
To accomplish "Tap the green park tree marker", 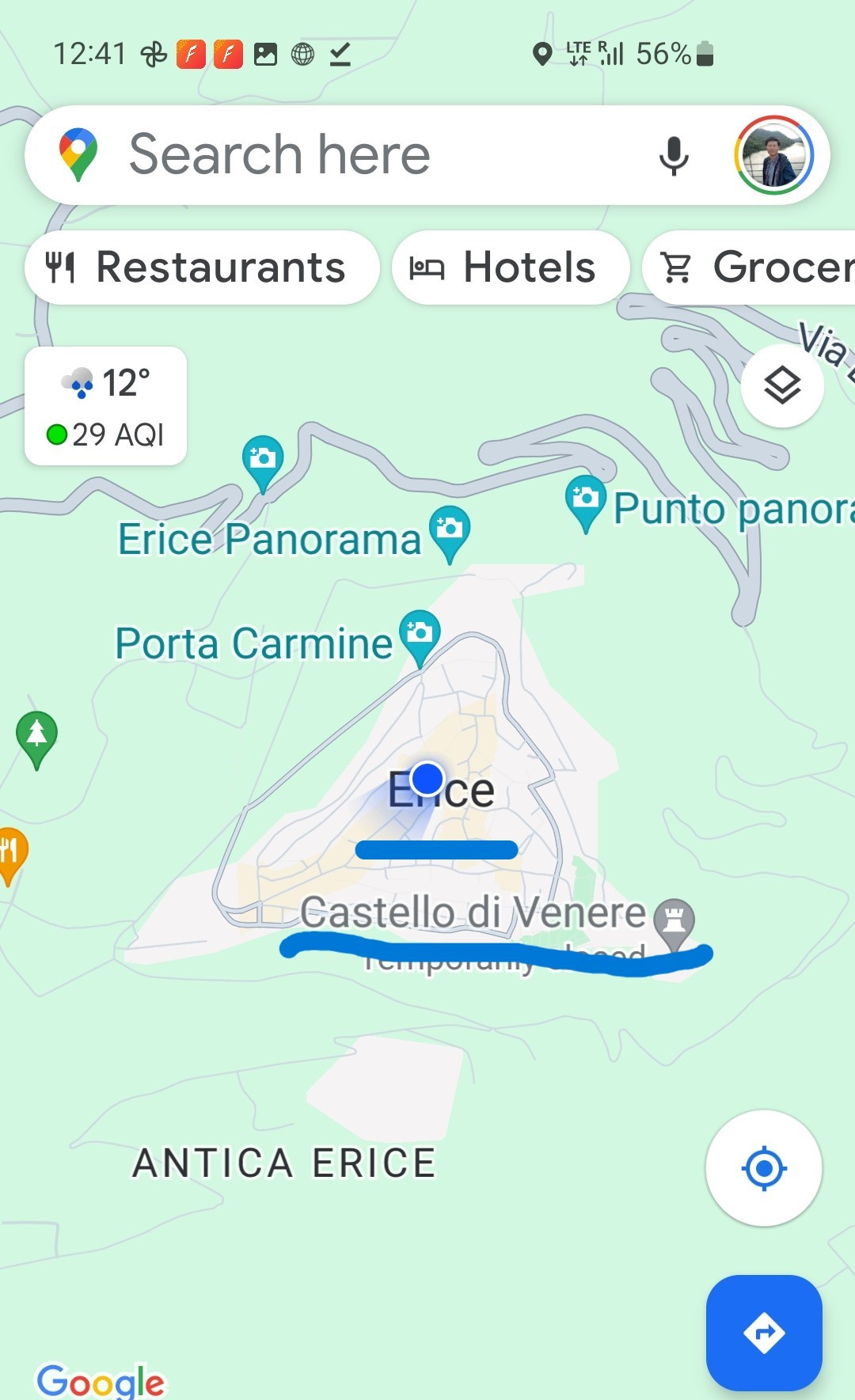I will coord(36,736).
